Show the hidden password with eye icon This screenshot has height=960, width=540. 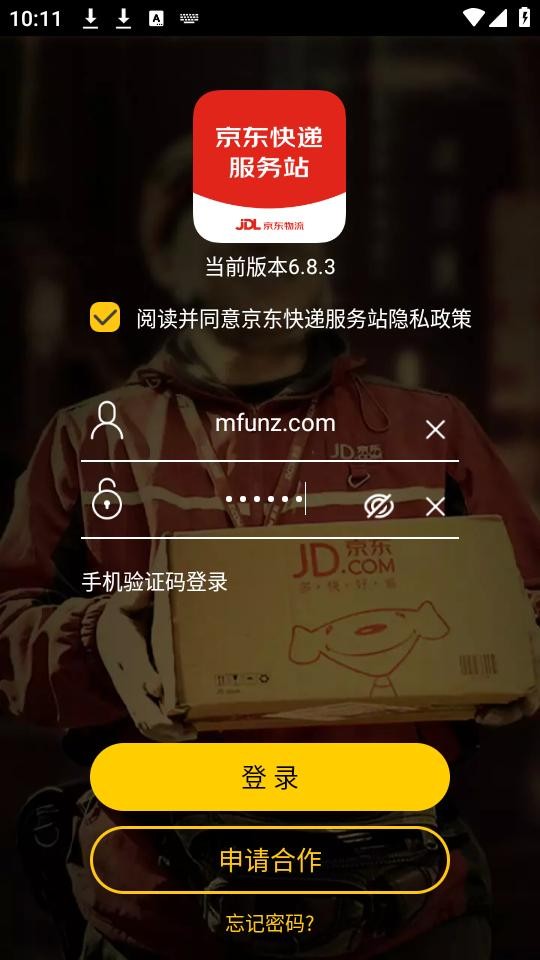coord(378,506)
